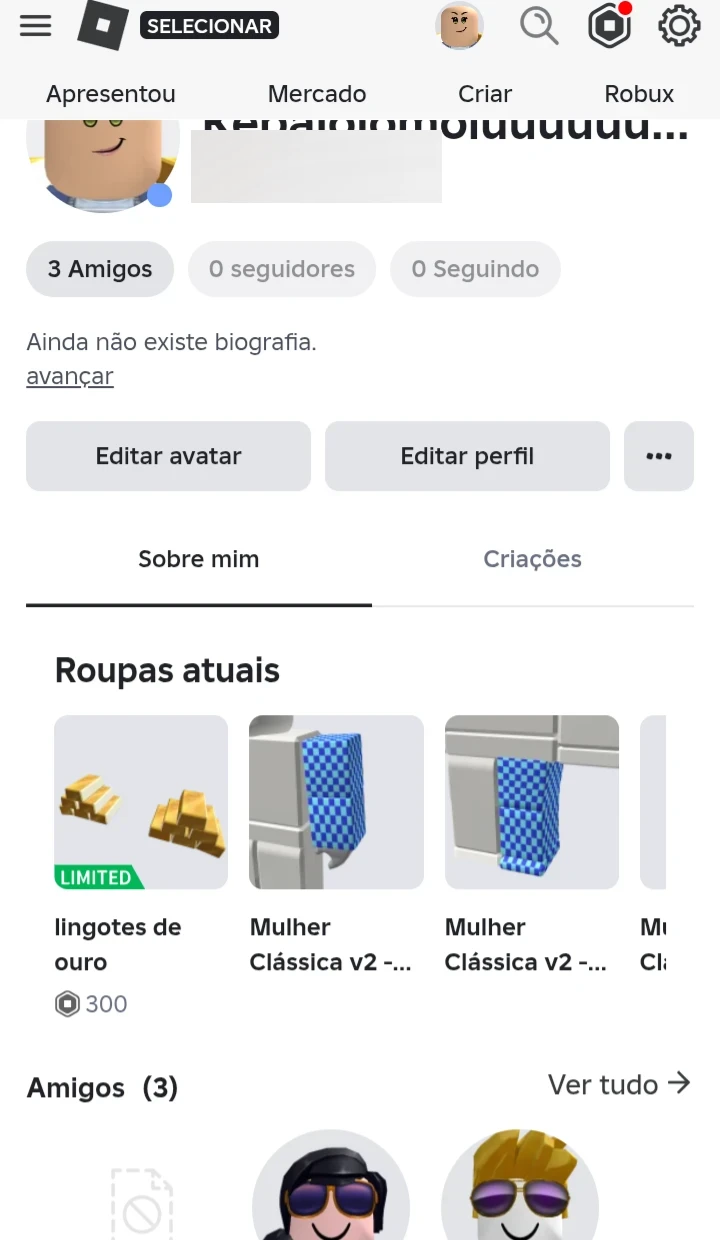The width and height of the screenshot is (720, 1240).
Task: Switch to the Criações tab
Action: tap(533, 559)
